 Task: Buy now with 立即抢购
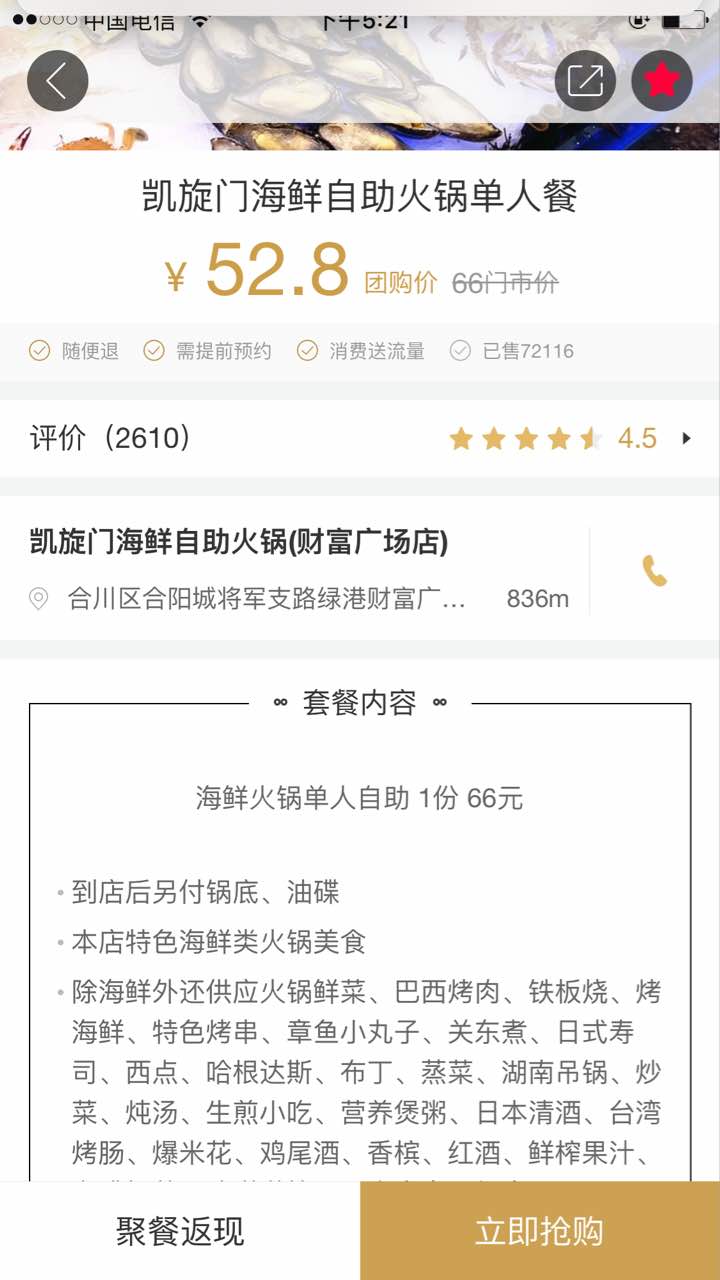pyautogui.click(x=540, y=1231)
